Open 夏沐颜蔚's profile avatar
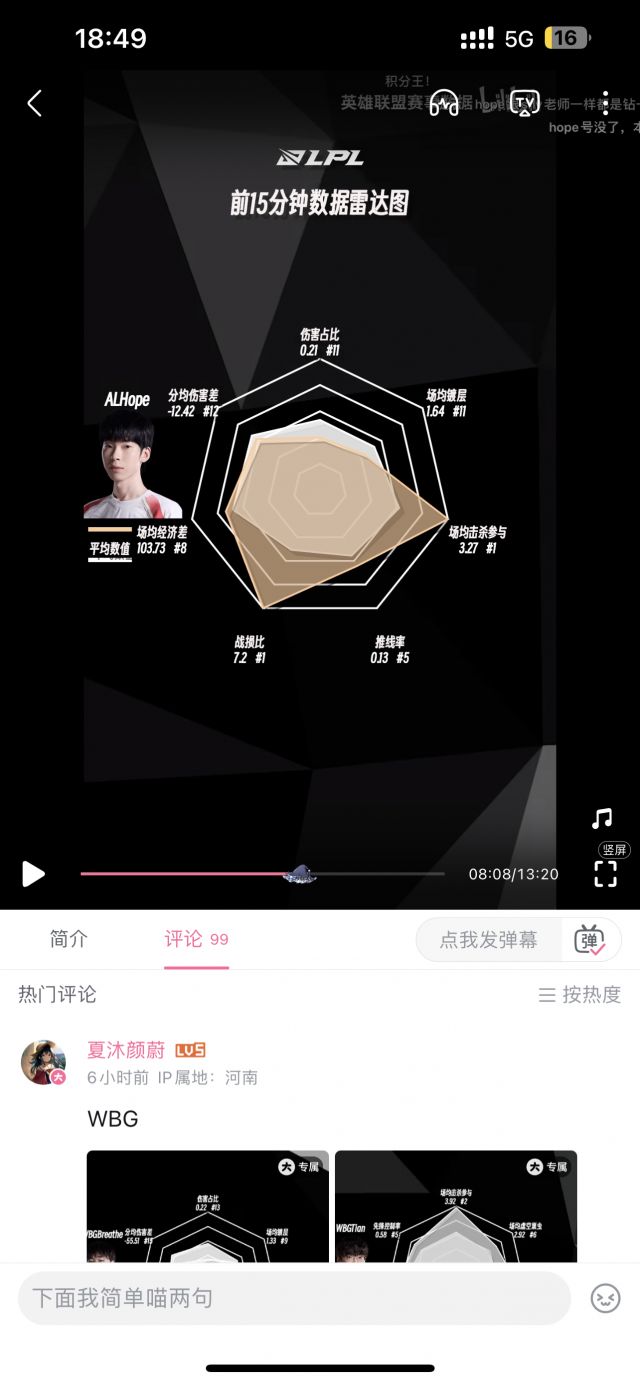 click(43, 1062)
